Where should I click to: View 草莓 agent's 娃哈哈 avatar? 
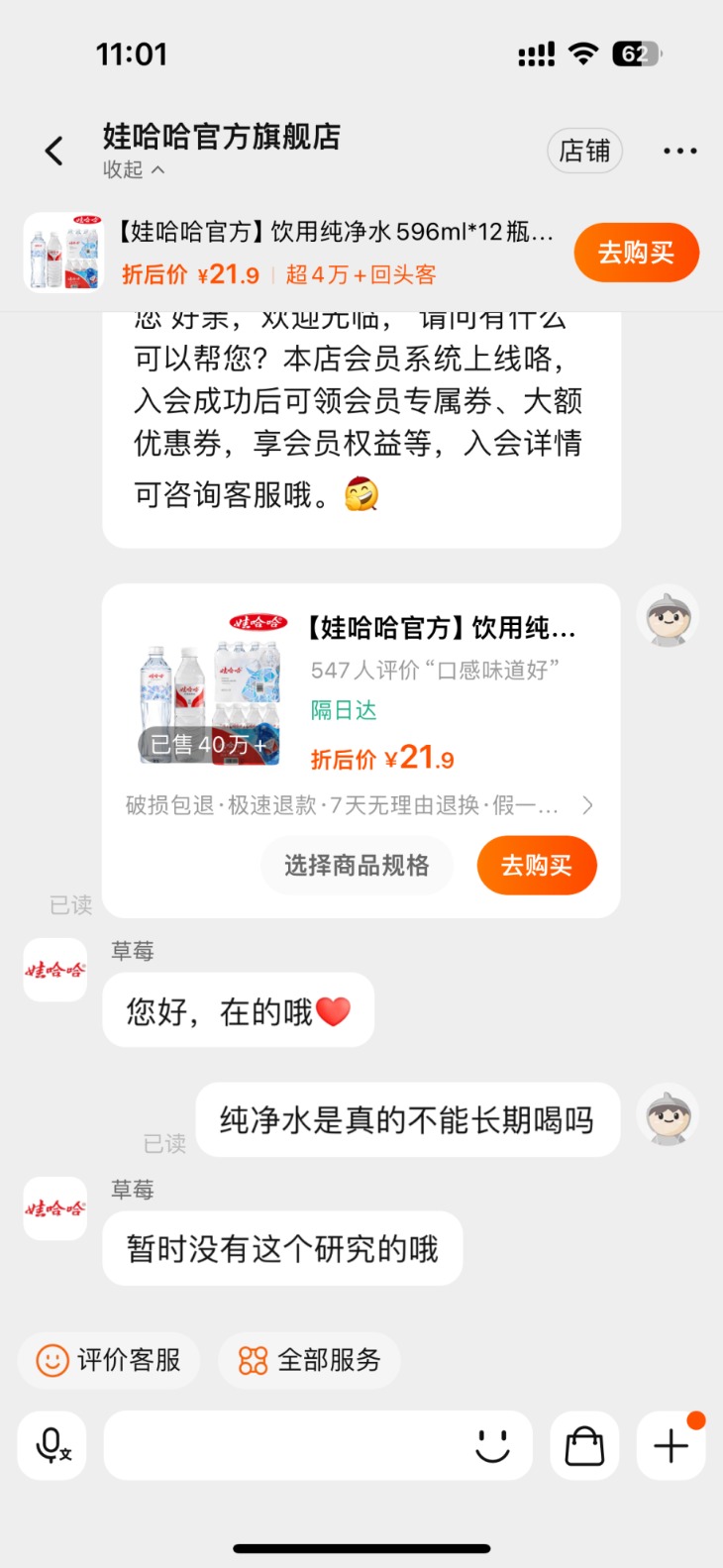[55, 970]
